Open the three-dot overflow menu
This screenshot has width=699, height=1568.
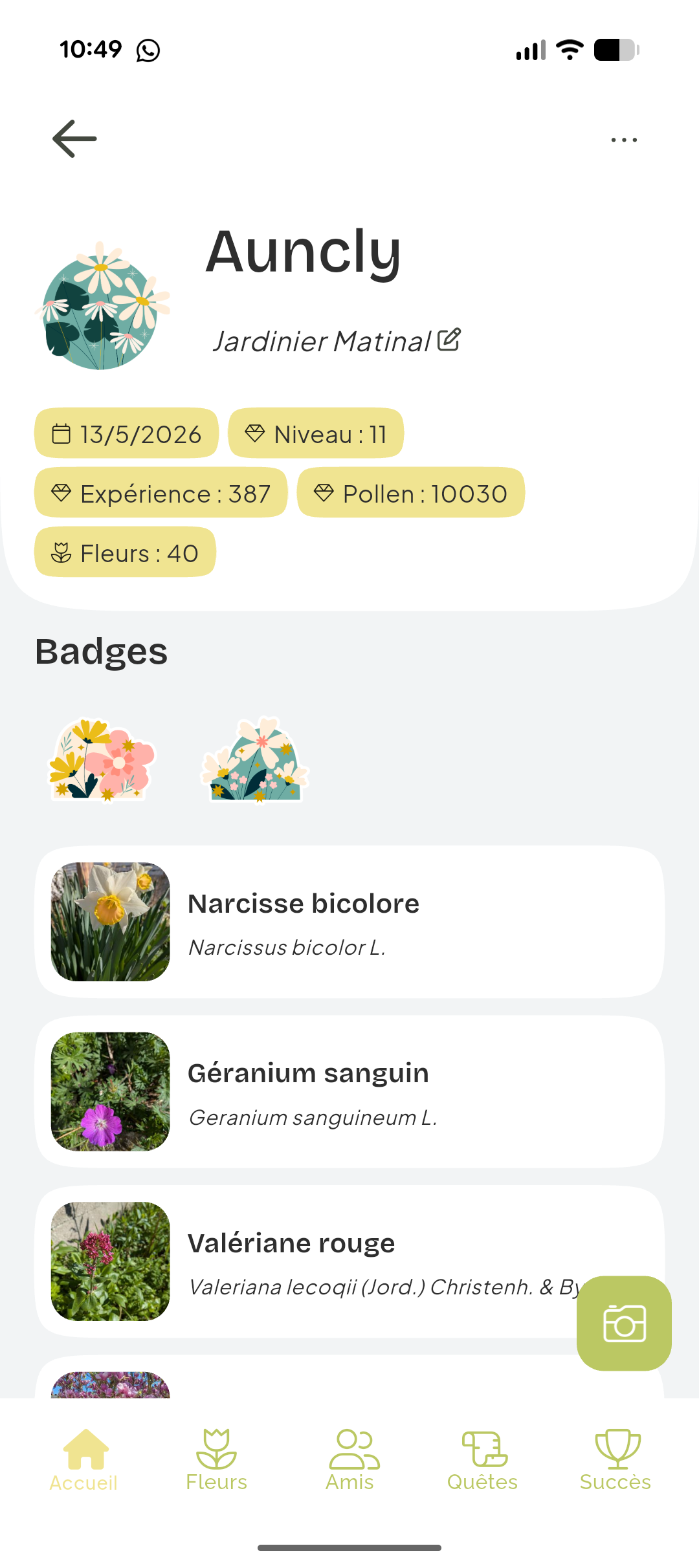(624, 140)
